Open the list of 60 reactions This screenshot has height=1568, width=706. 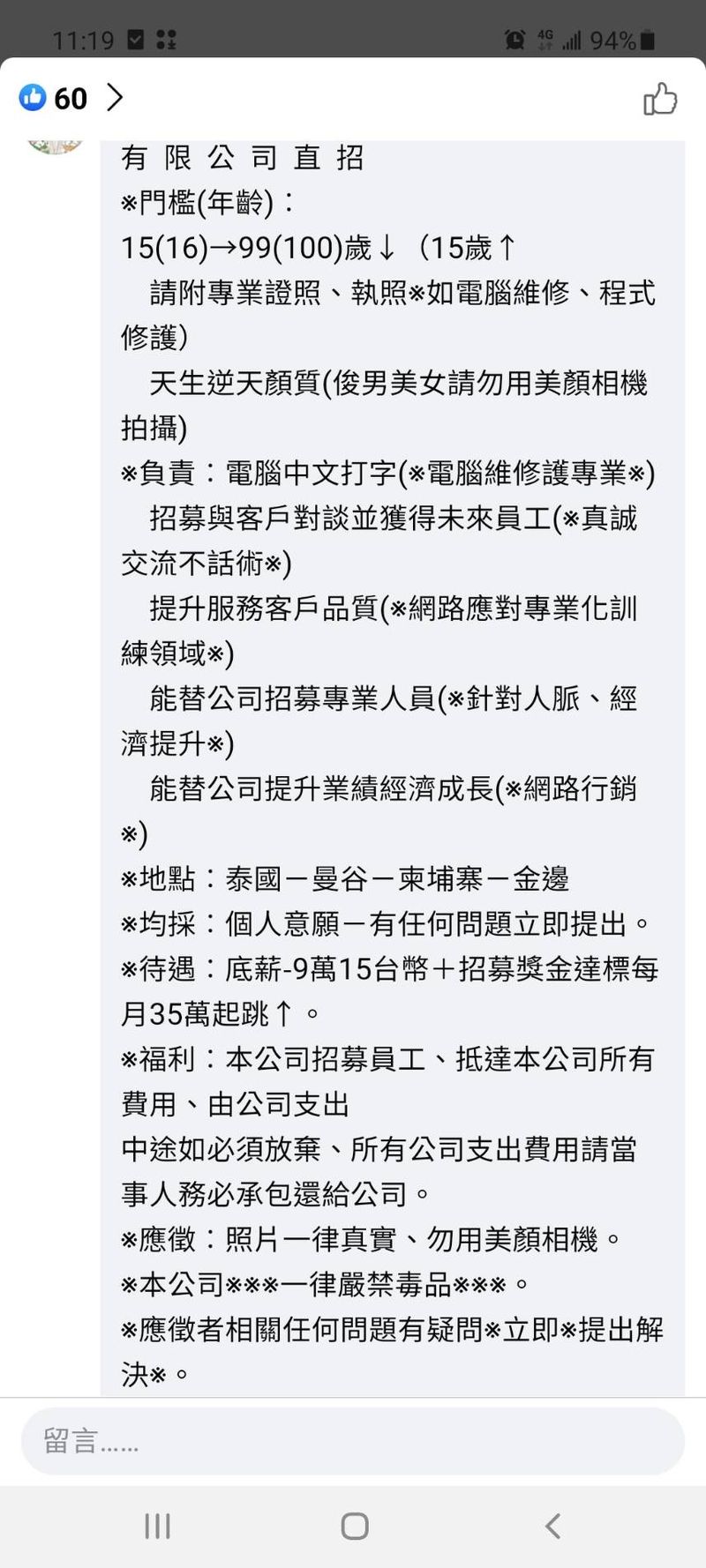pos(71,98)
